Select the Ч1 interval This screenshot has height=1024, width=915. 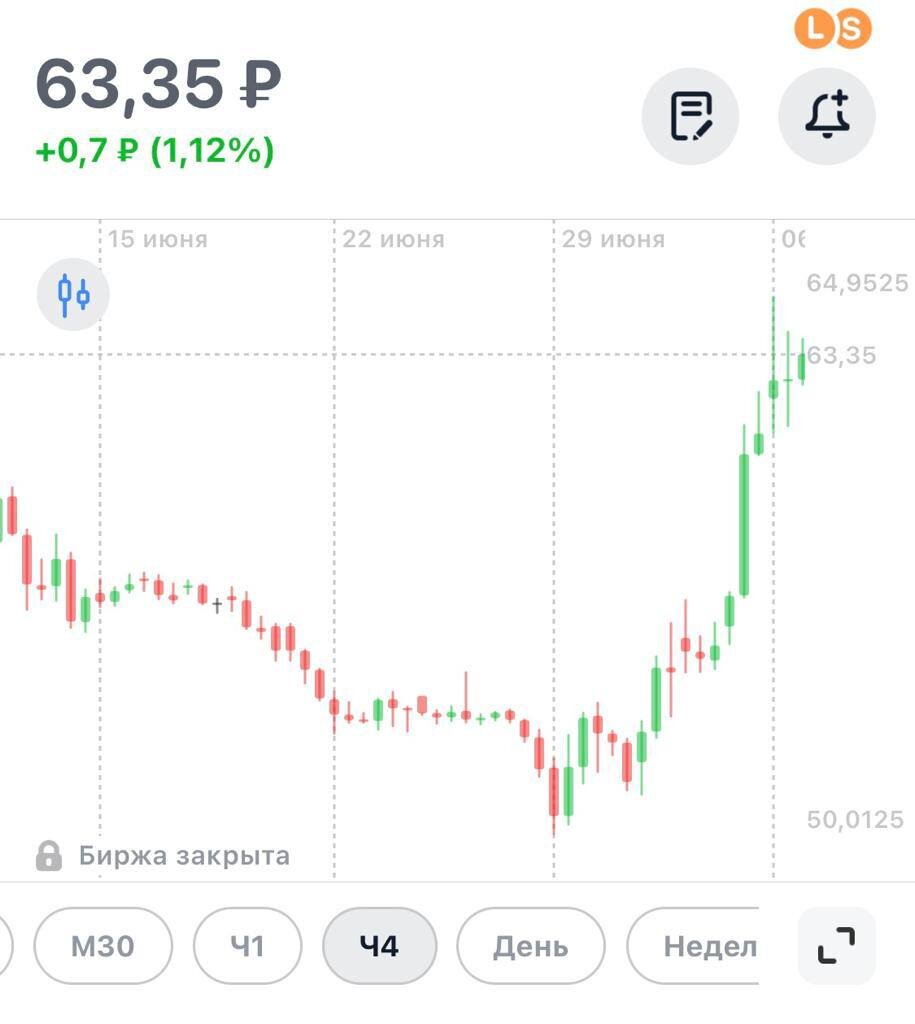[247, 944]
